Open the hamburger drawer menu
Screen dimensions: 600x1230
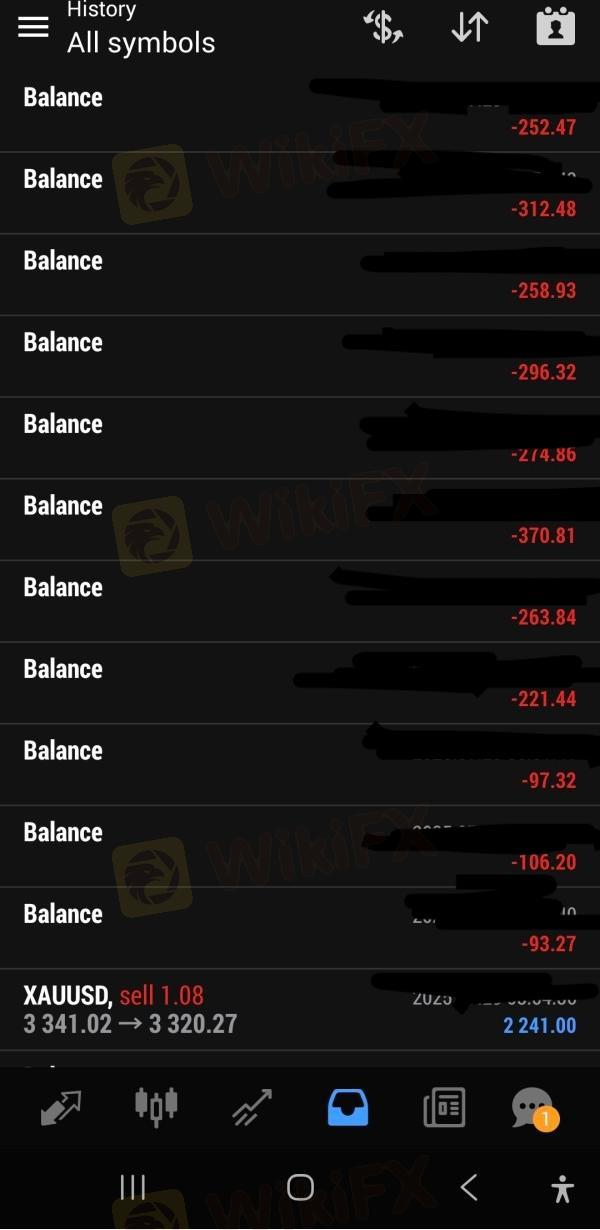coord(33,28)
